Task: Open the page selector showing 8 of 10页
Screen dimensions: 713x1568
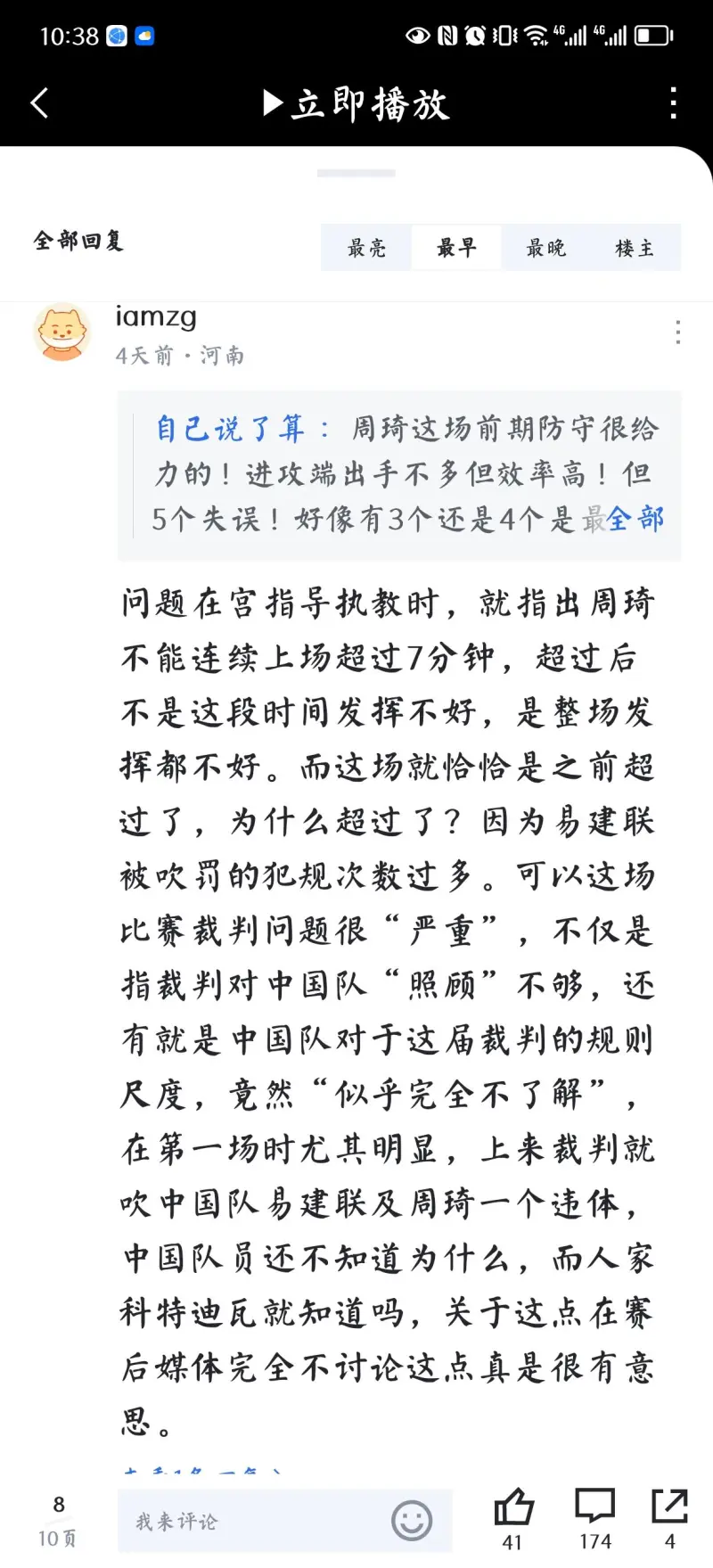Action: pyautogui.click(x=58, y=1521)
